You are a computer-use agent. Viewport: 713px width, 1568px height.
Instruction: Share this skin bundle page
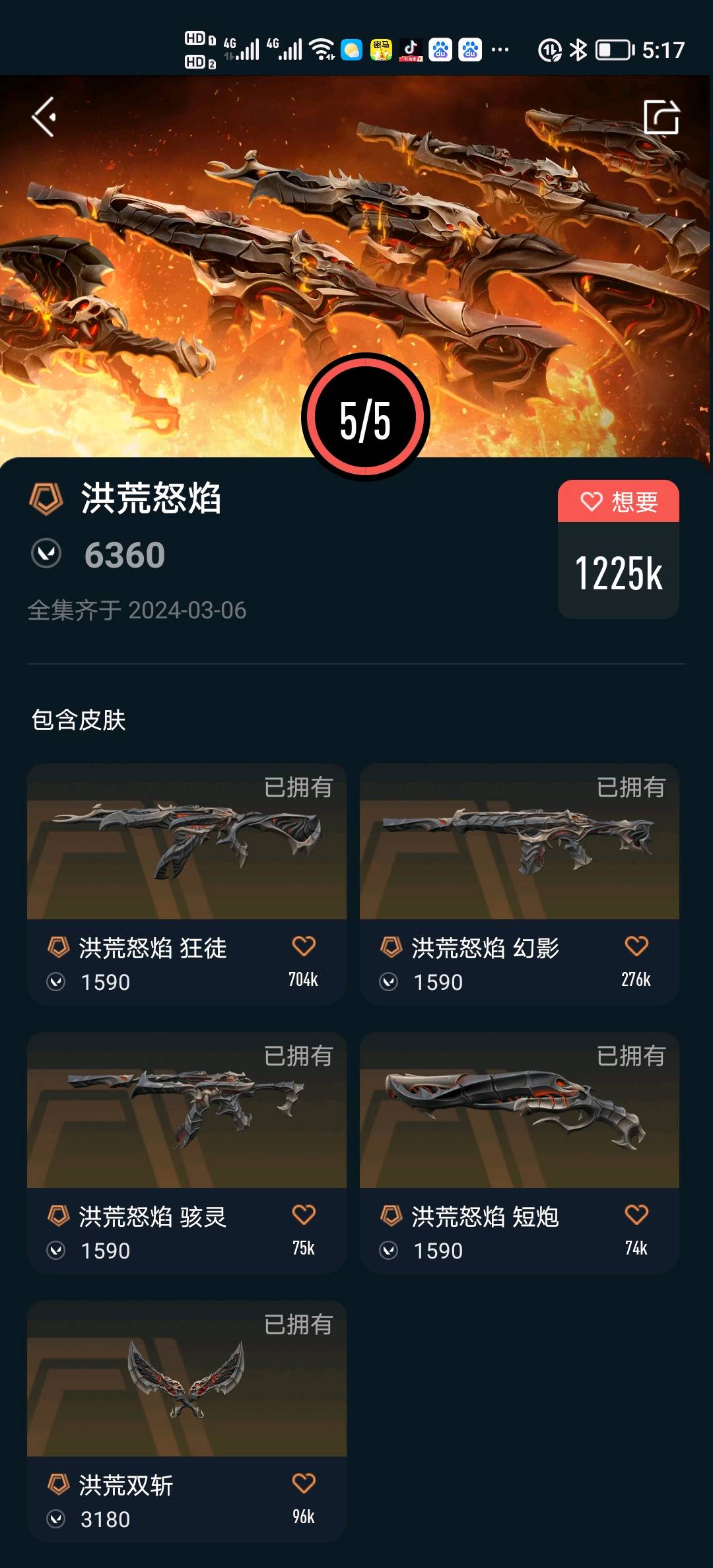pyautogui.click(x=661, y=118)
